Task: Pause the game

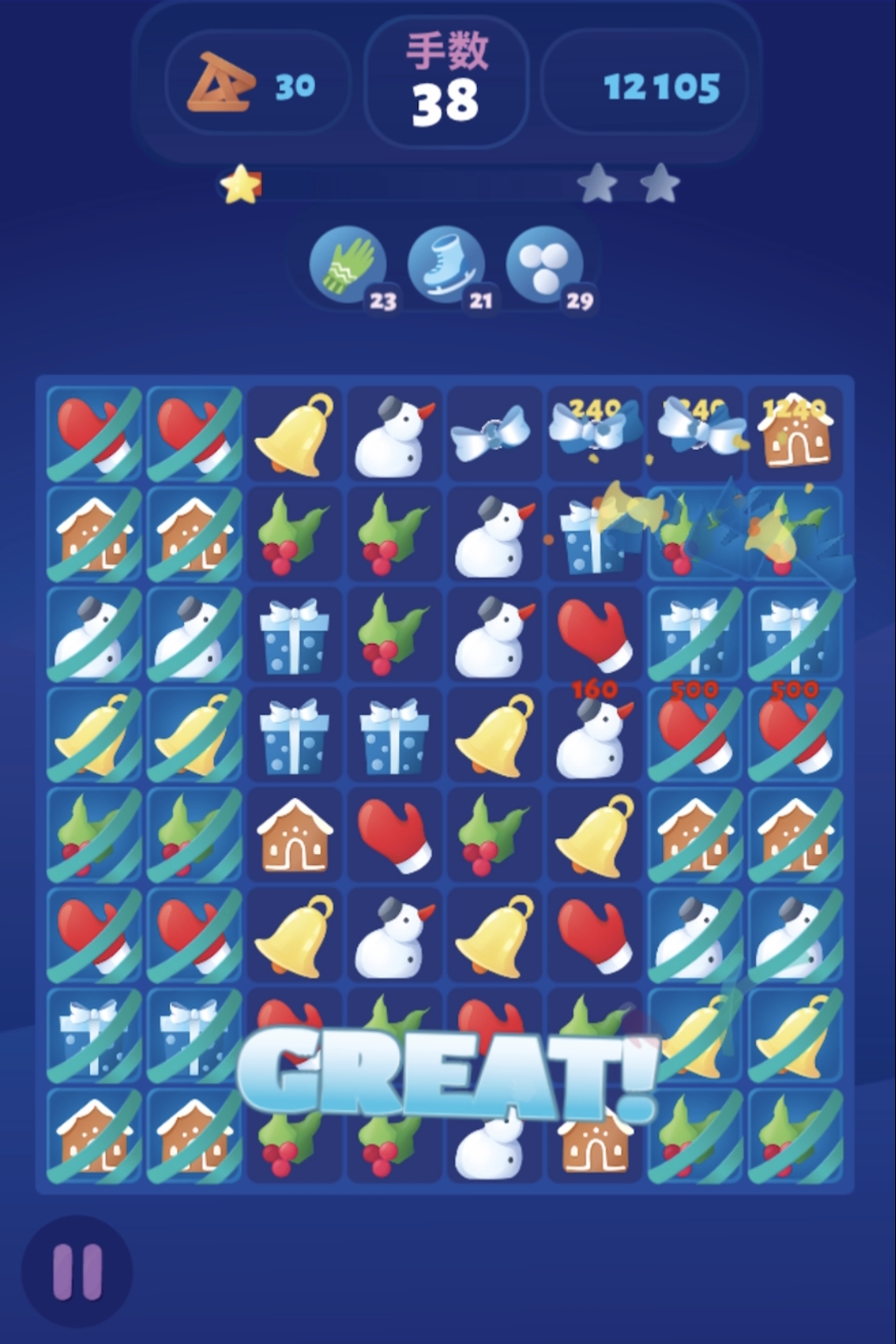Action: click(77, 1272)
